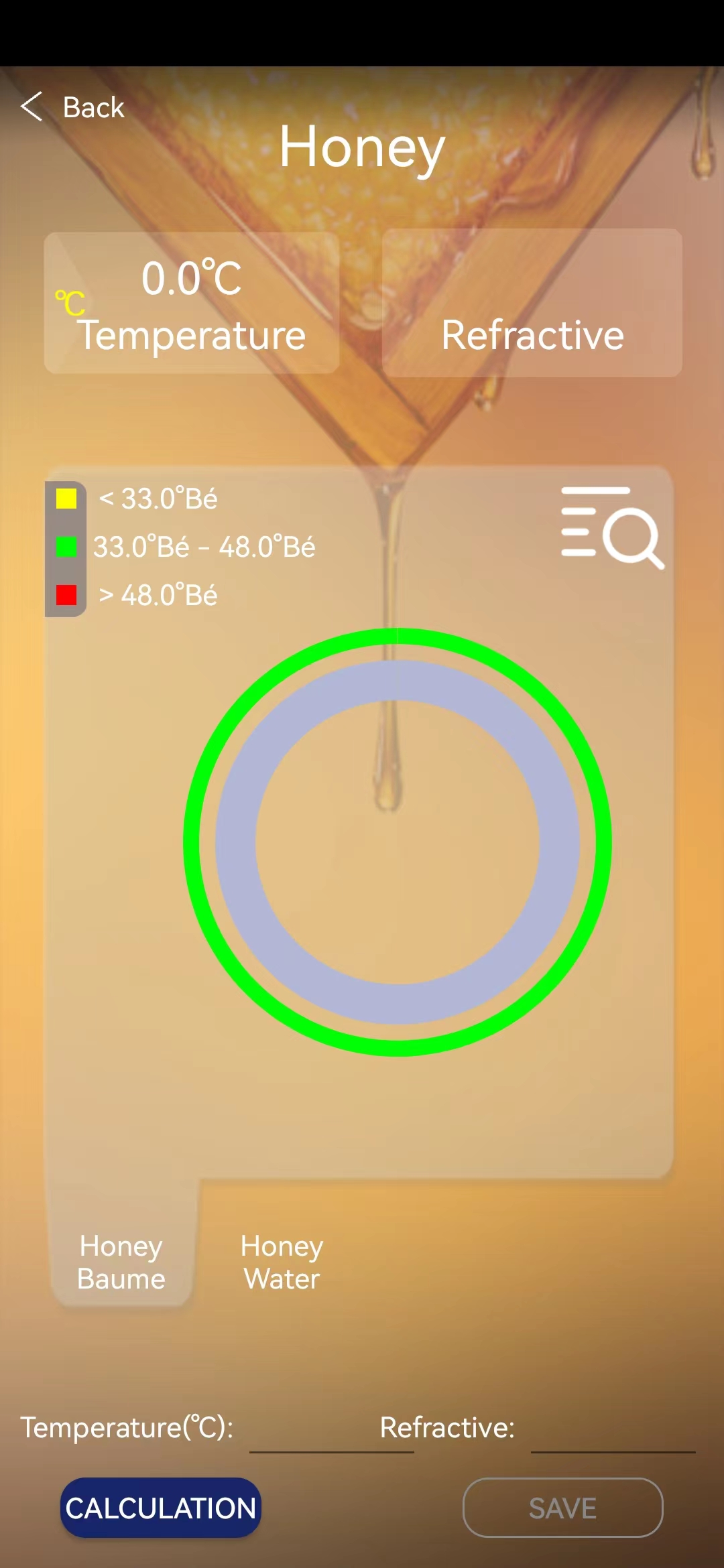Save the measurement with SAVE
724x1568 pixels.
coord(562,1508)
